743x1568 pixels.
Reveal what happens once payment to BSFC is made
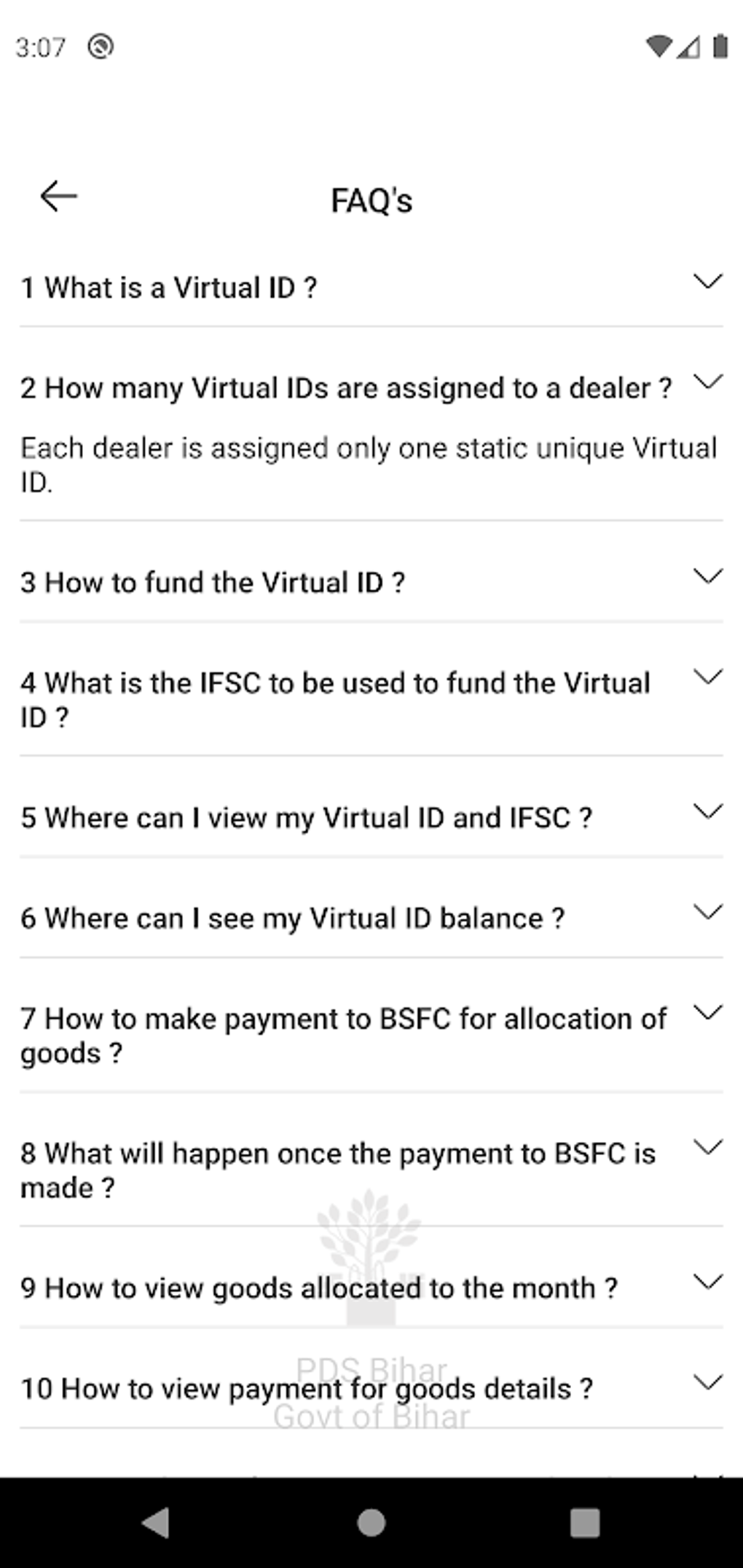[x=707, y=1148]
